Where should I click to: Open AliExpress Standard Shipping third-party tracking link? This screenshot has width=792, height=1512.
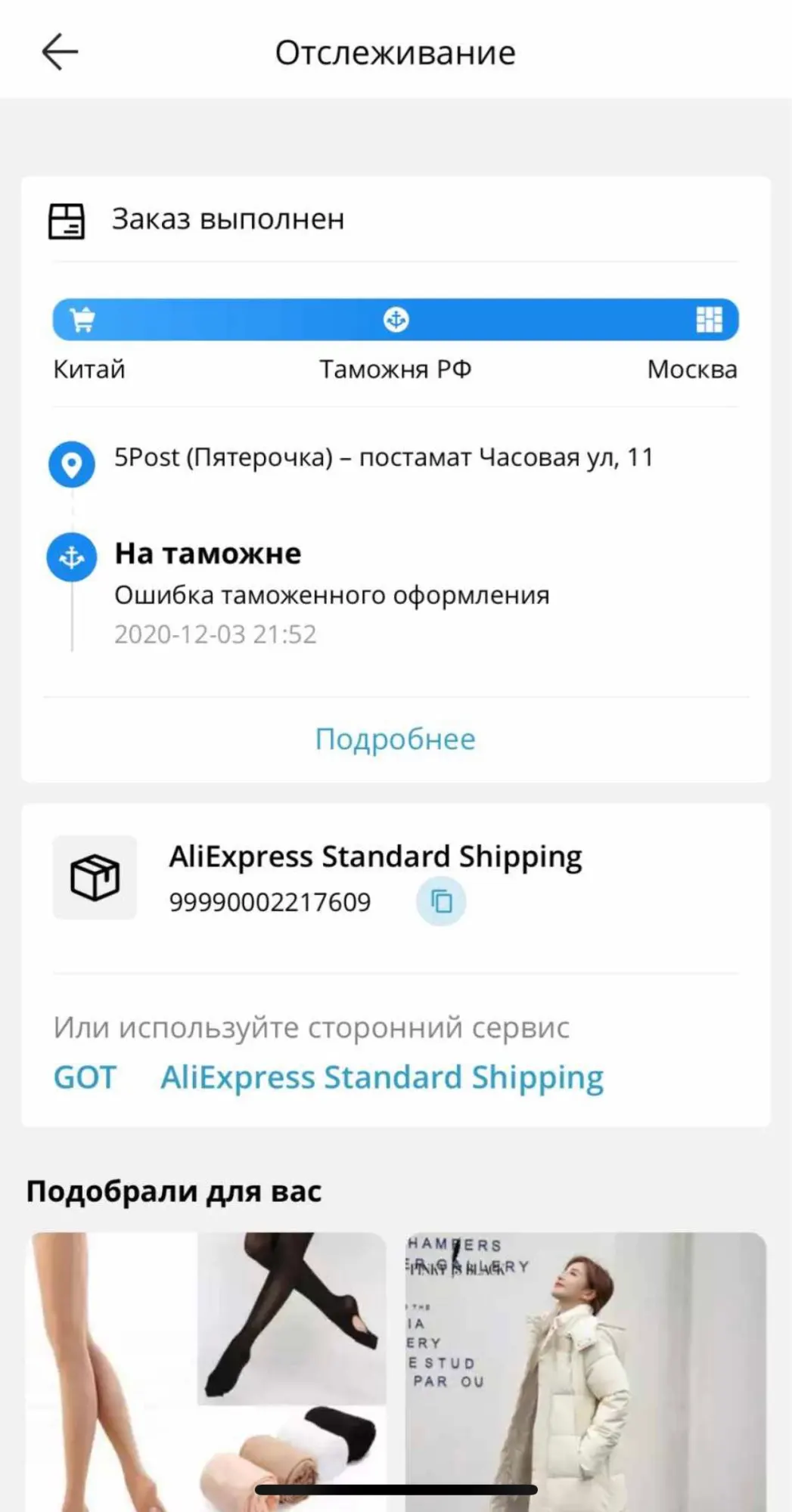click(x=382, y=1077)
